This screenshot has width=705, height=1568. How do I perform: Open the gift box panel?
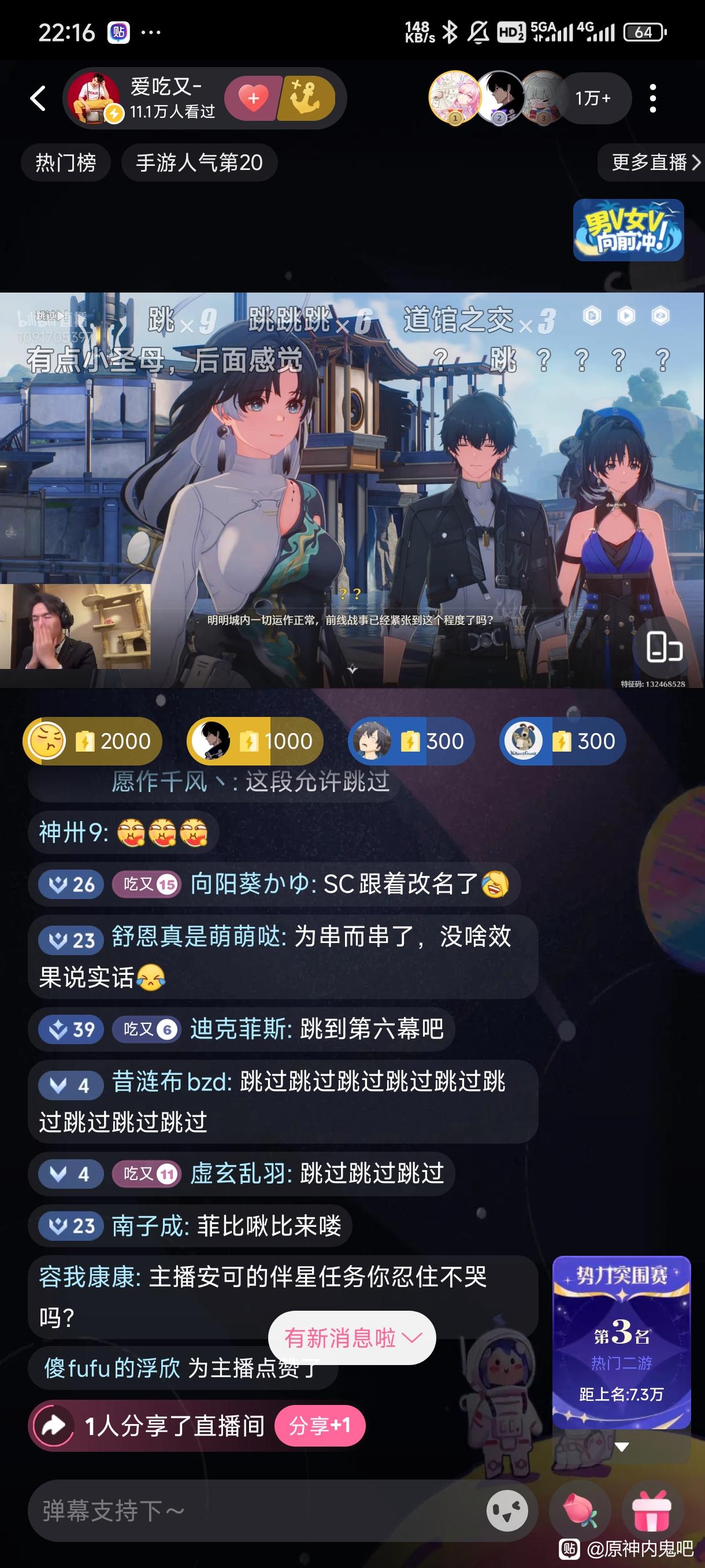(651, 1511)
